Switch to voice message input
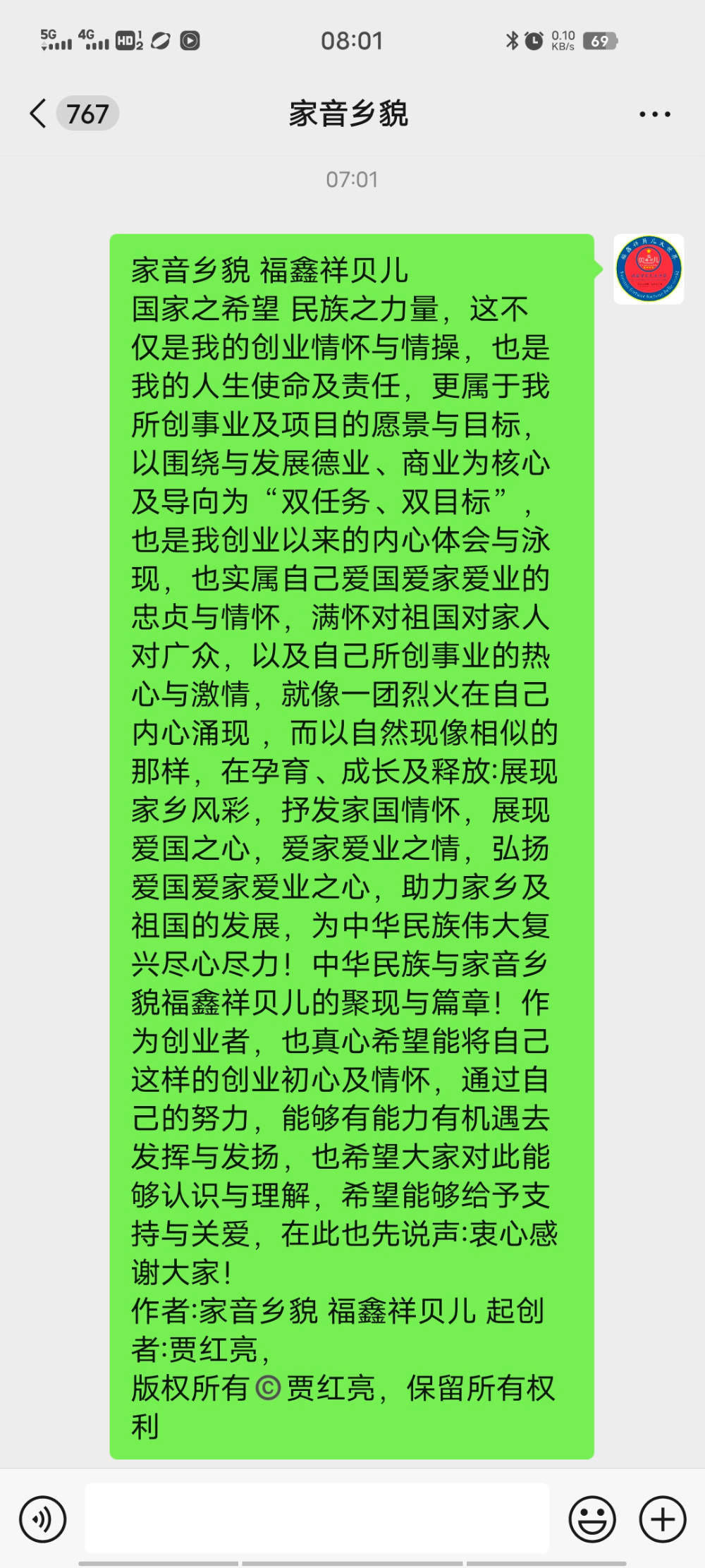 43,1519
